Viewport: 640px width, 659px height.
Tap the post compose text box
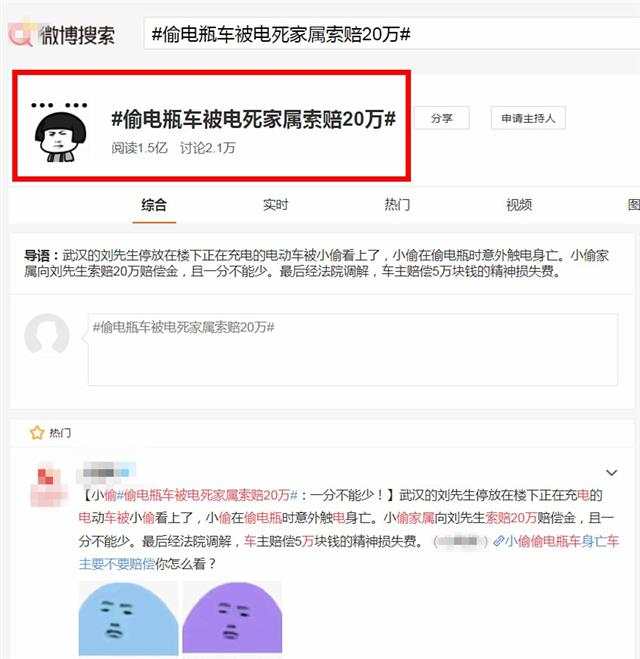[352, 350]
